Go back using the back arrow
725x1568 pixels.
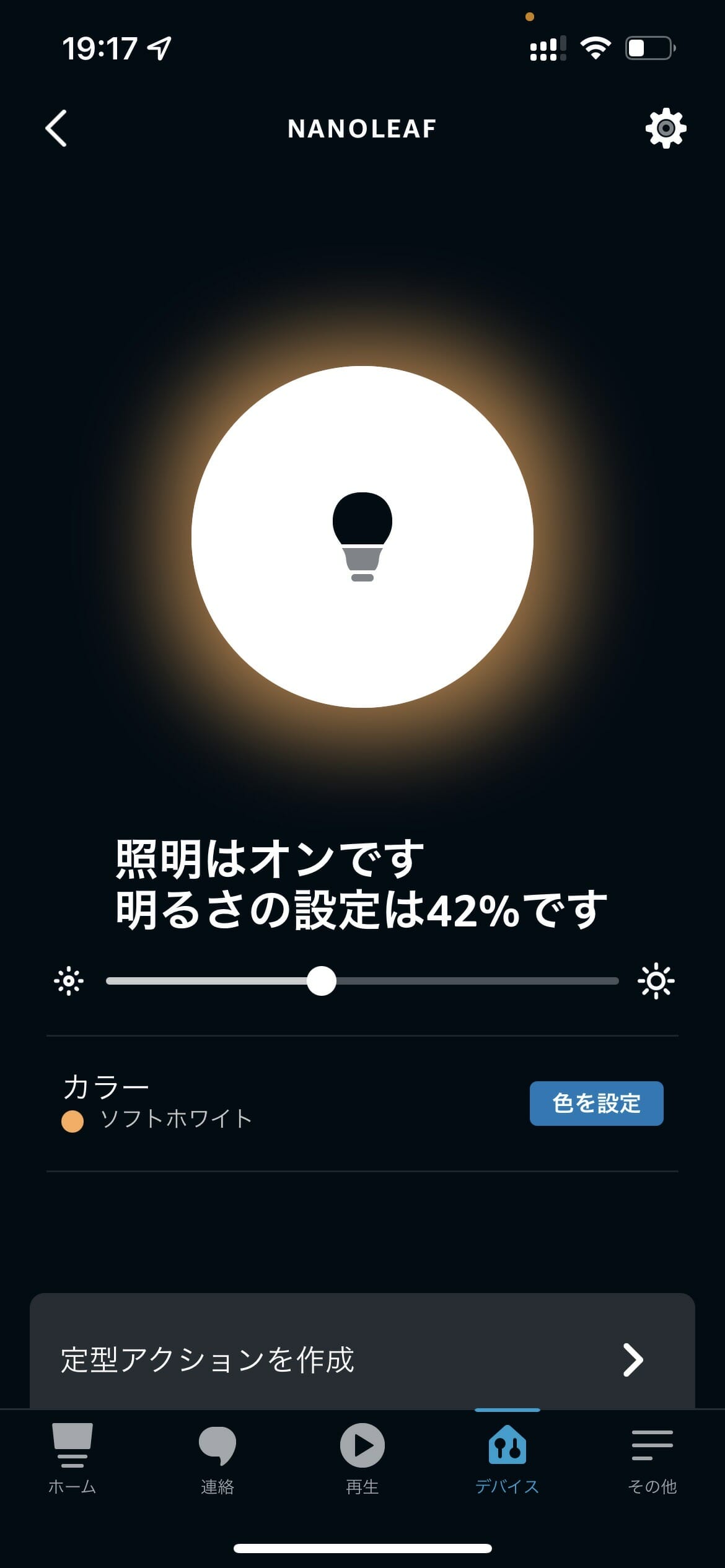point(56,128)
